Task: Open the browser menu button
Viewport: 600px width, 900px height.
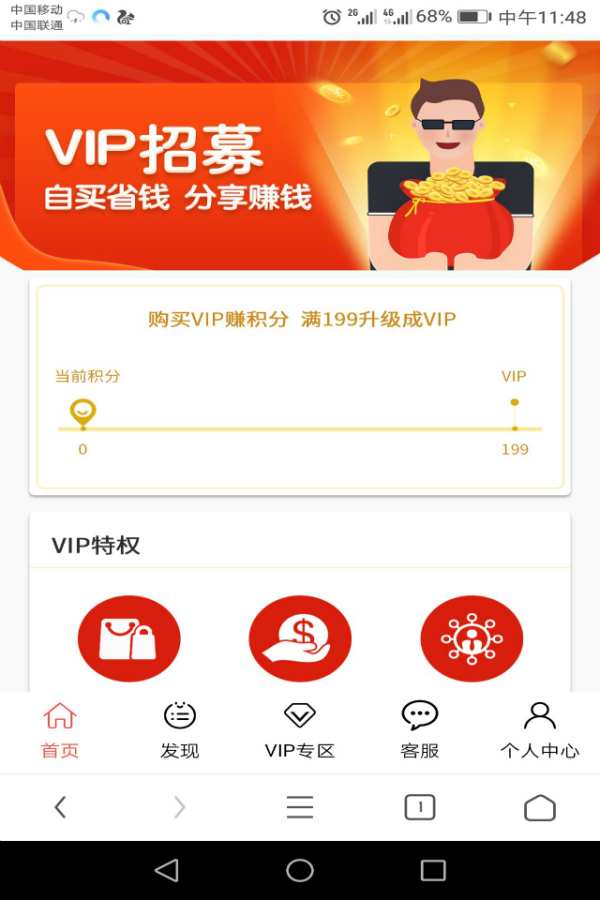Action: click(x=300, y=807)
